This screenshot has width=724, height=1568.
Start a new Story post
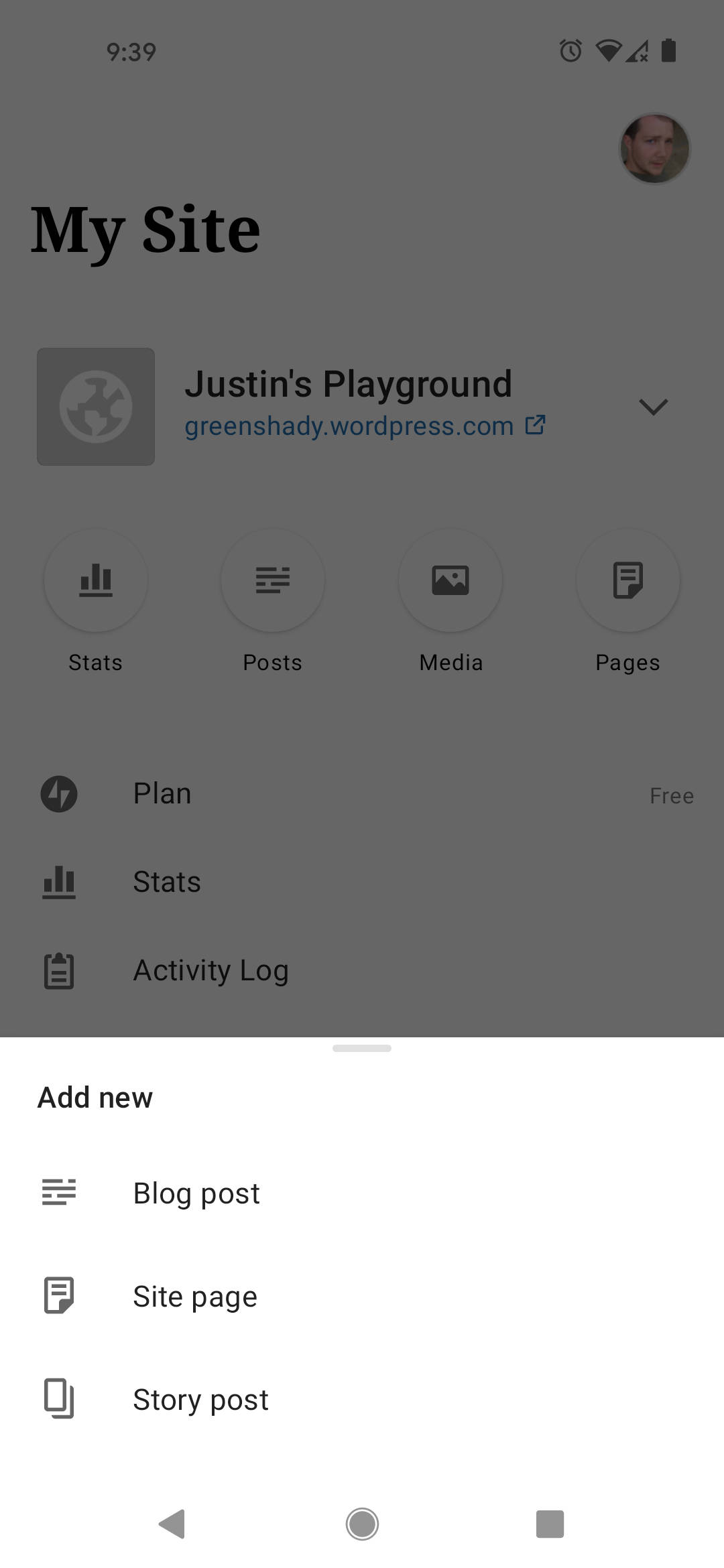(200, 1400)
